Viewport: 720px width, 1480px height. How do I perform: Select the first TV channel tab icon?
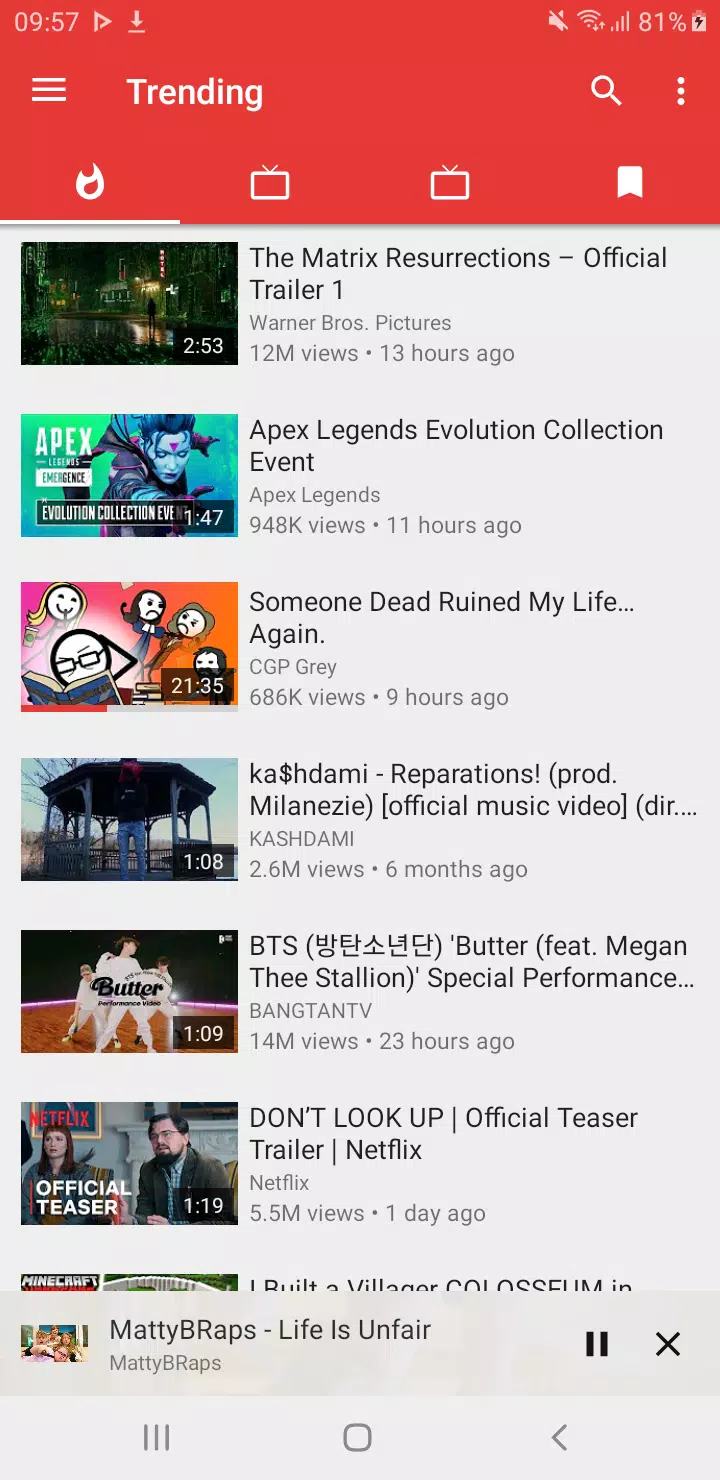pos(270,183)
